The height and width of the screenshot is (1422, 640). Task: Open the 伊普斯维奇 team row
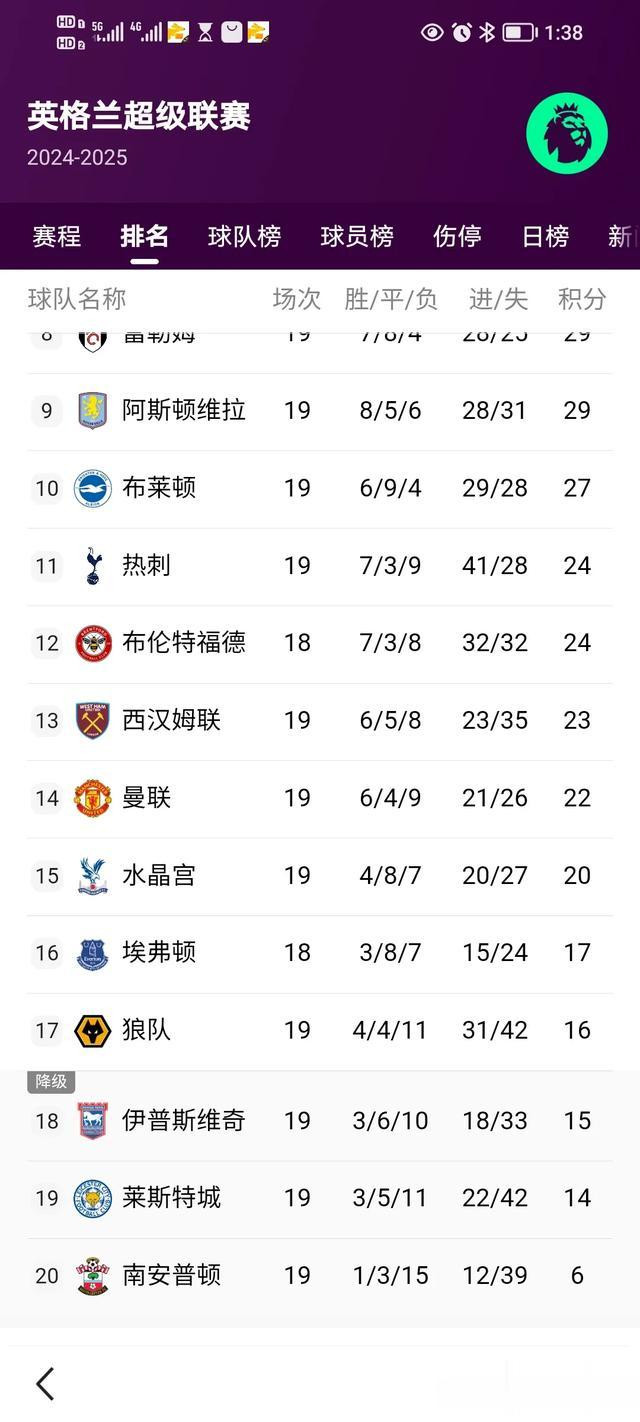320,1121
